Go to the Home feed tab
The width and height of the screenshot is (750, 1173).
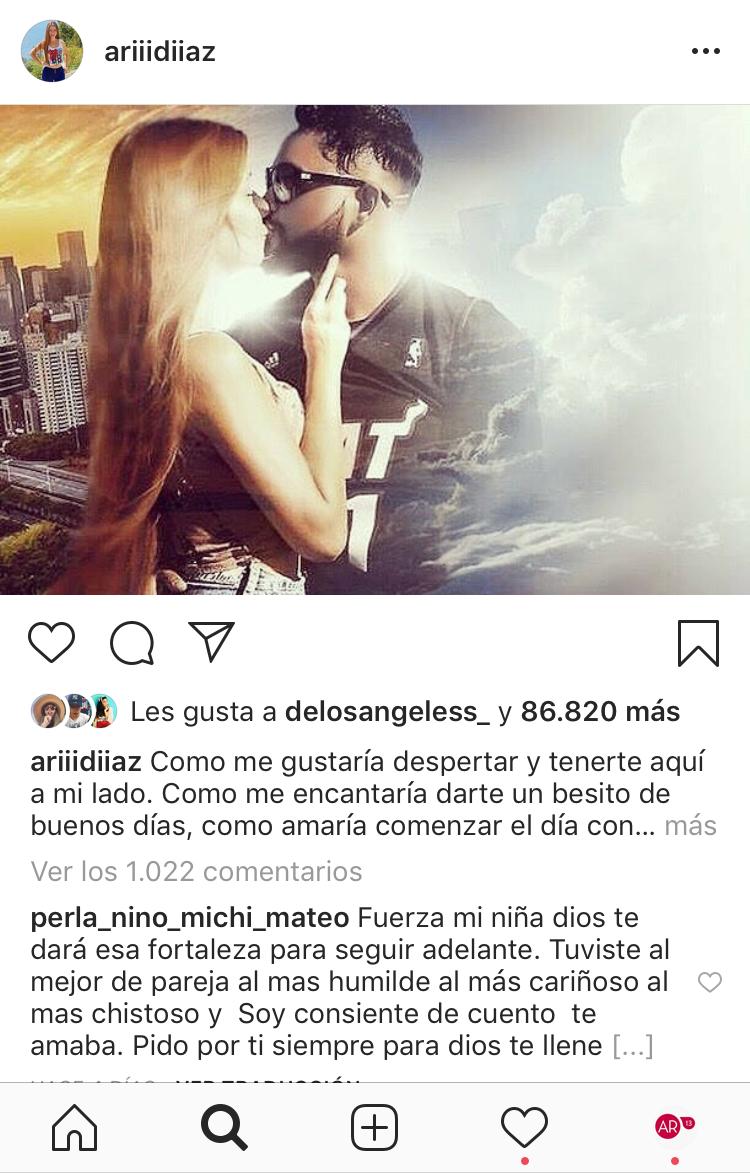point(75,1128)
